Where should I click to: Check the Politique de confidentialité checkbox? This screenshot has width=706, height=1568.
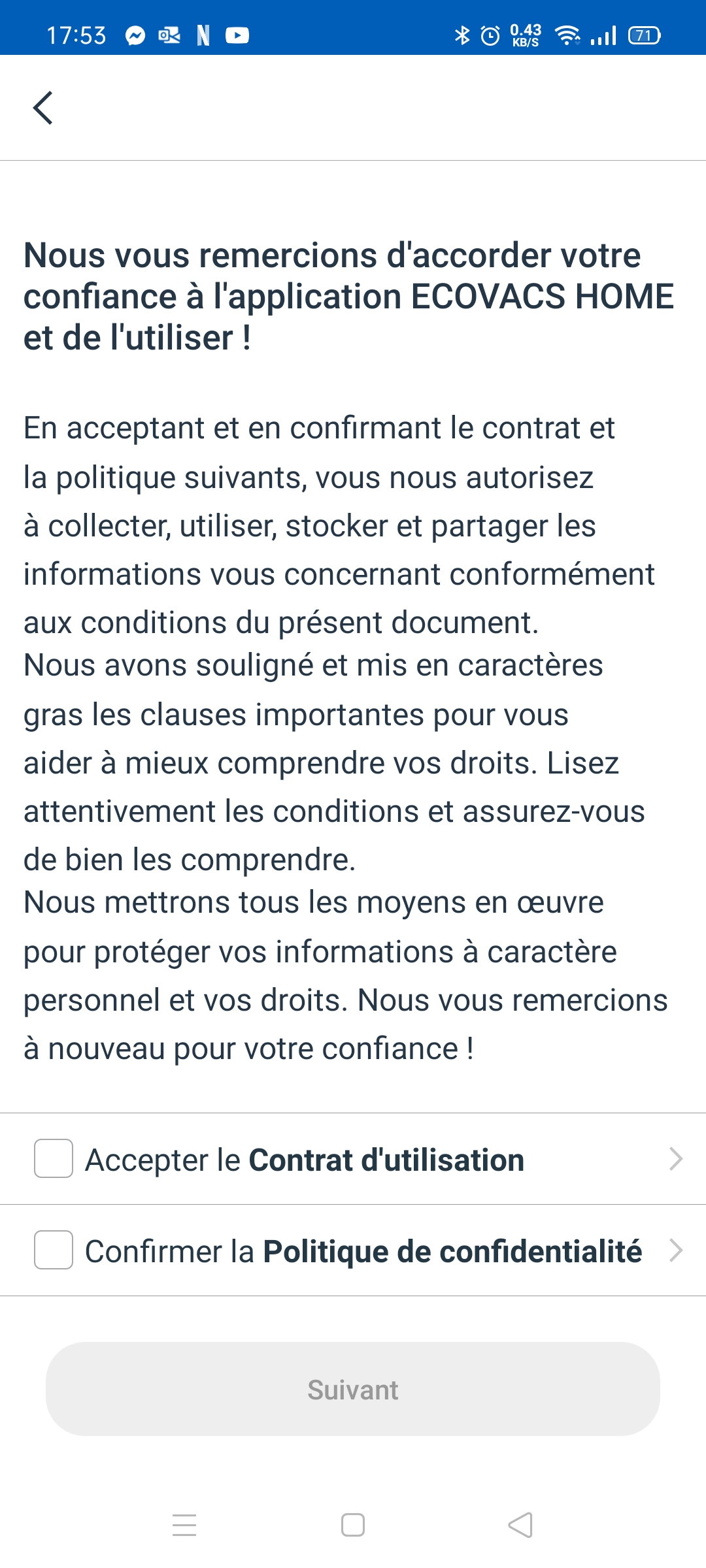click(54, 1250)
